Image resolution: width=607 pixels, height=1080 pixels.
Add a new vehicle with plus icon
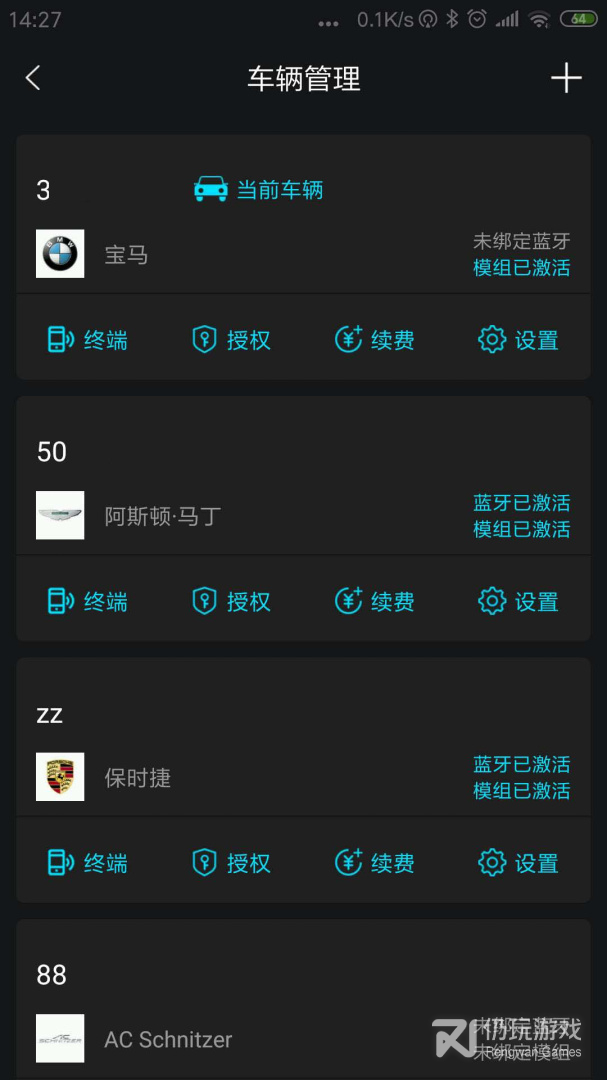(x=566, y=78)
